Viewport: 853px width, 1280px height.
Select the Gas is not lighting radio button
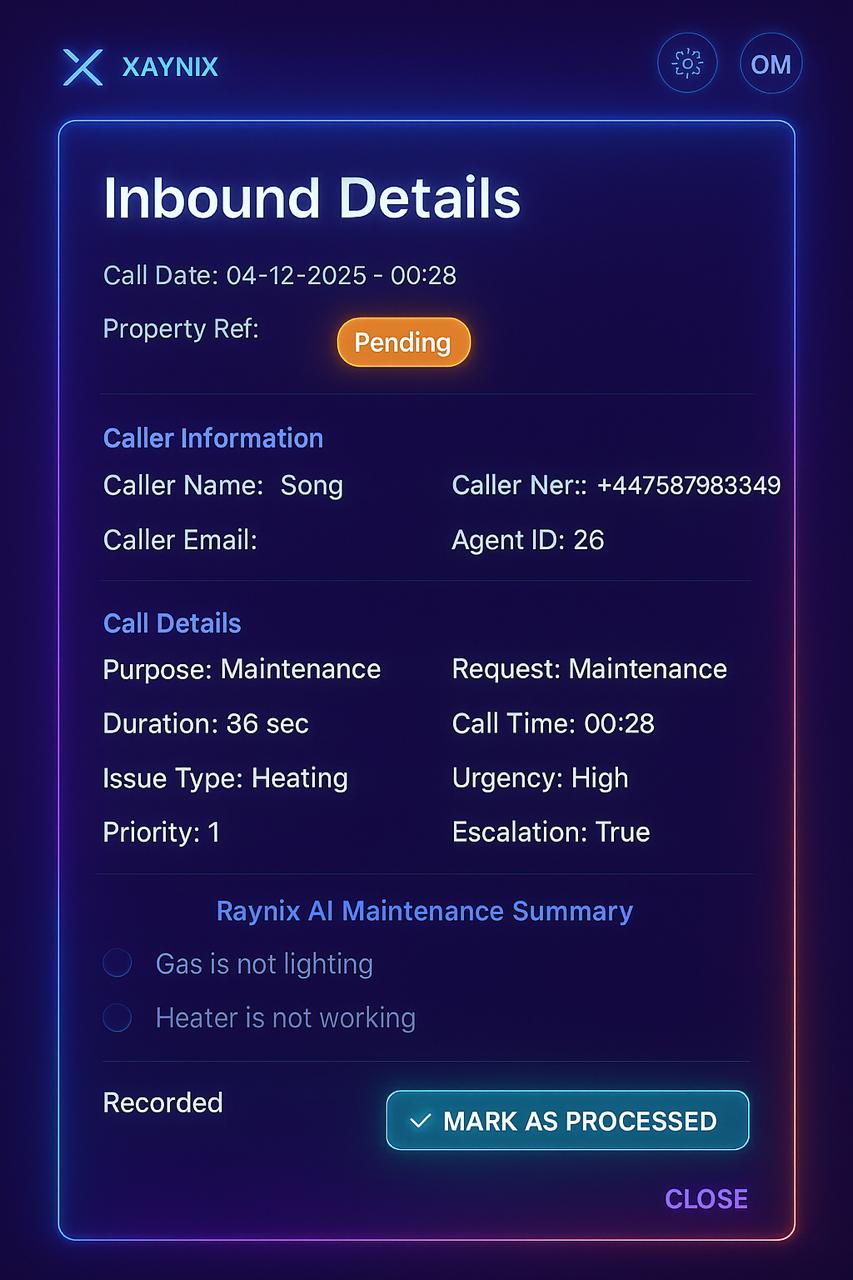click(x=117, y=963)
